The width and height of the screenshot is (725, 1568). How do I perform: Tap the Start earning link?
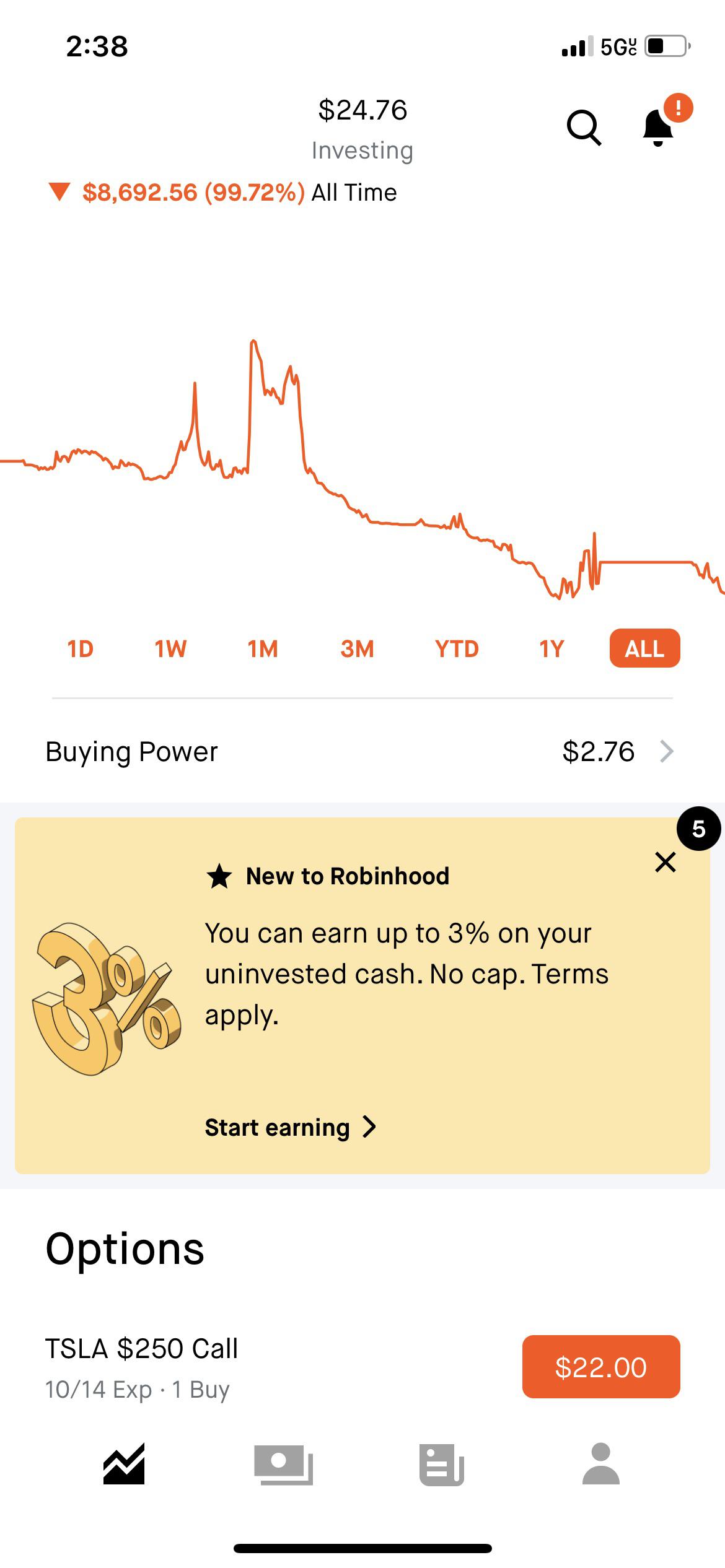pos(290,1127)
